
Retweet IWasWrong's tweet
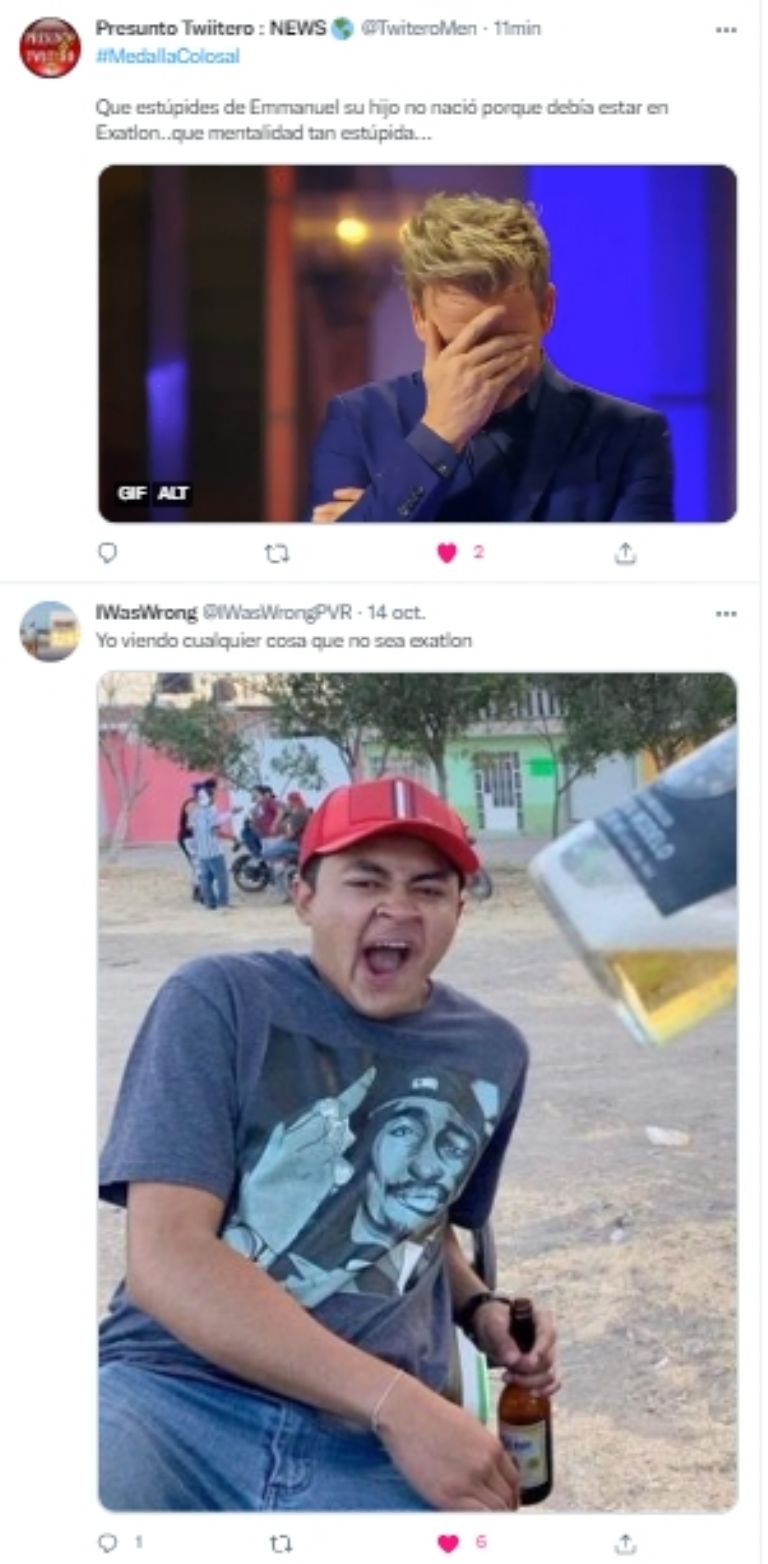[x=280, y=1543]
